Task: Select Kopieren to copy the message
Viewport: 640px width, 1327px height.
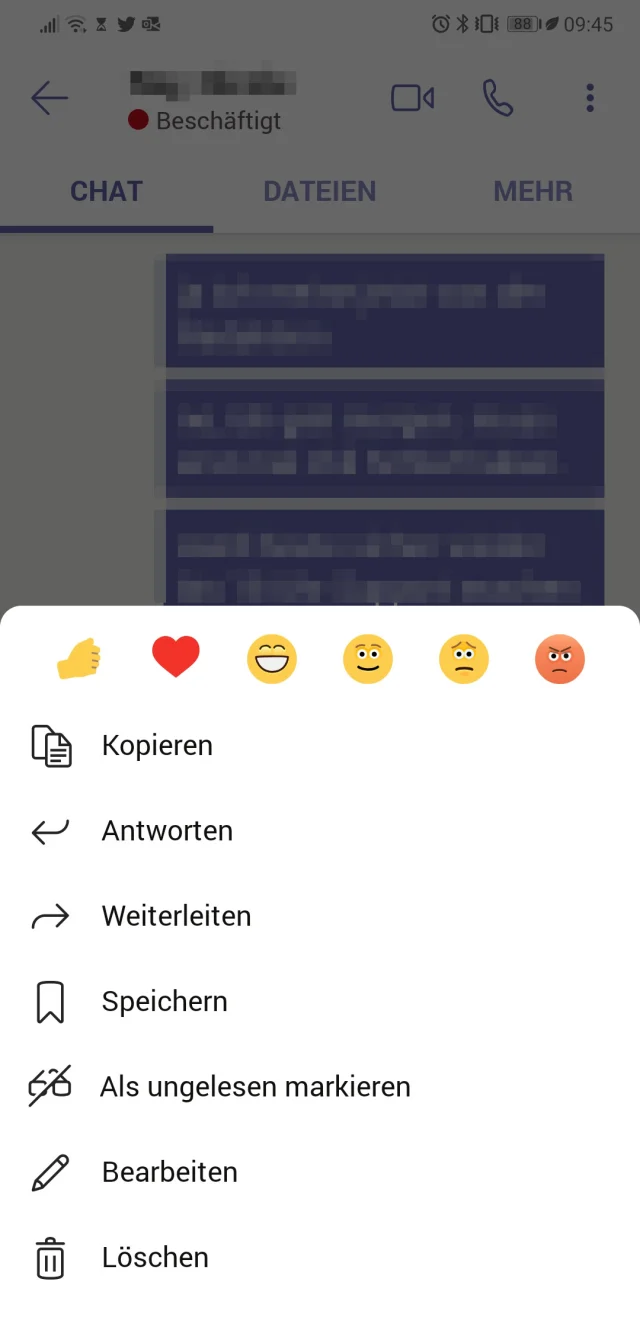Action: [x=157, y=746]
